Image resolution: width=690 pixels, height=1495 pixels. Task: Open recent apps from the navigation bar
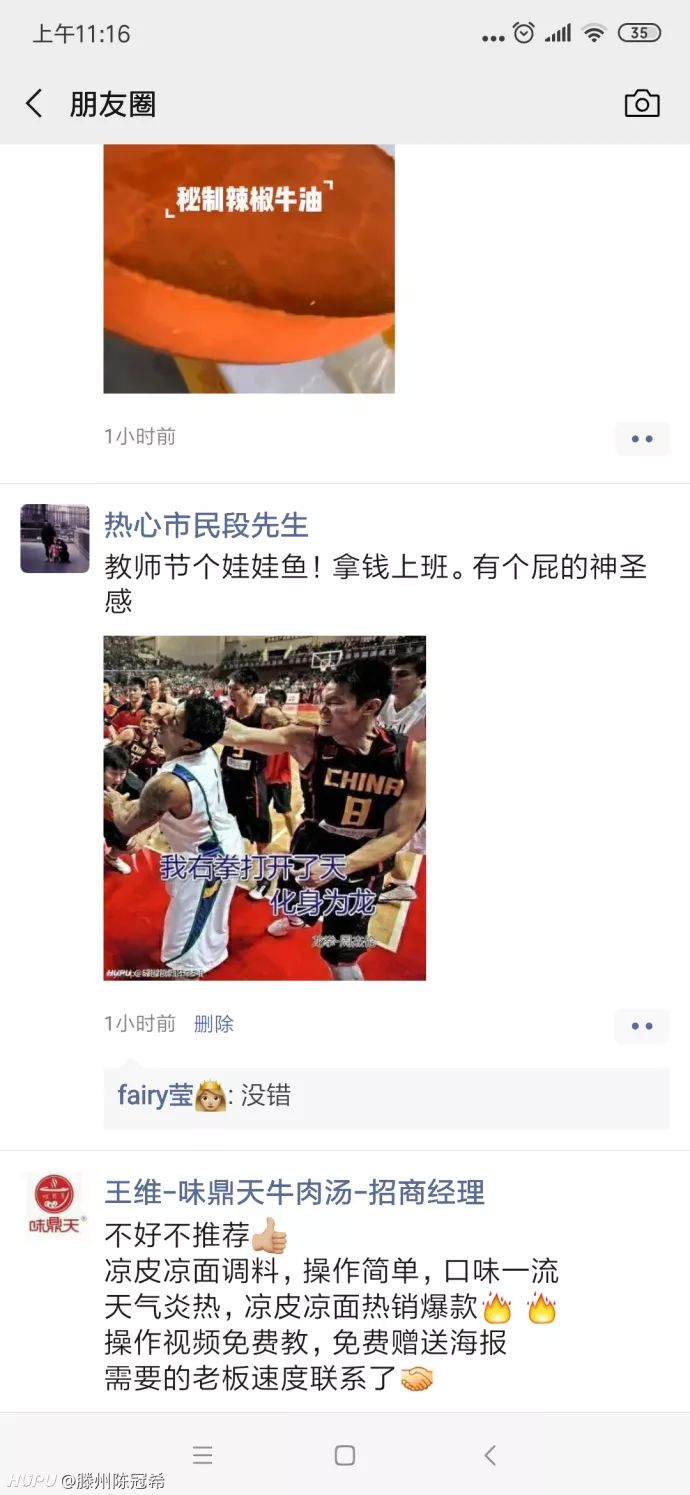tap(203, 1456)
